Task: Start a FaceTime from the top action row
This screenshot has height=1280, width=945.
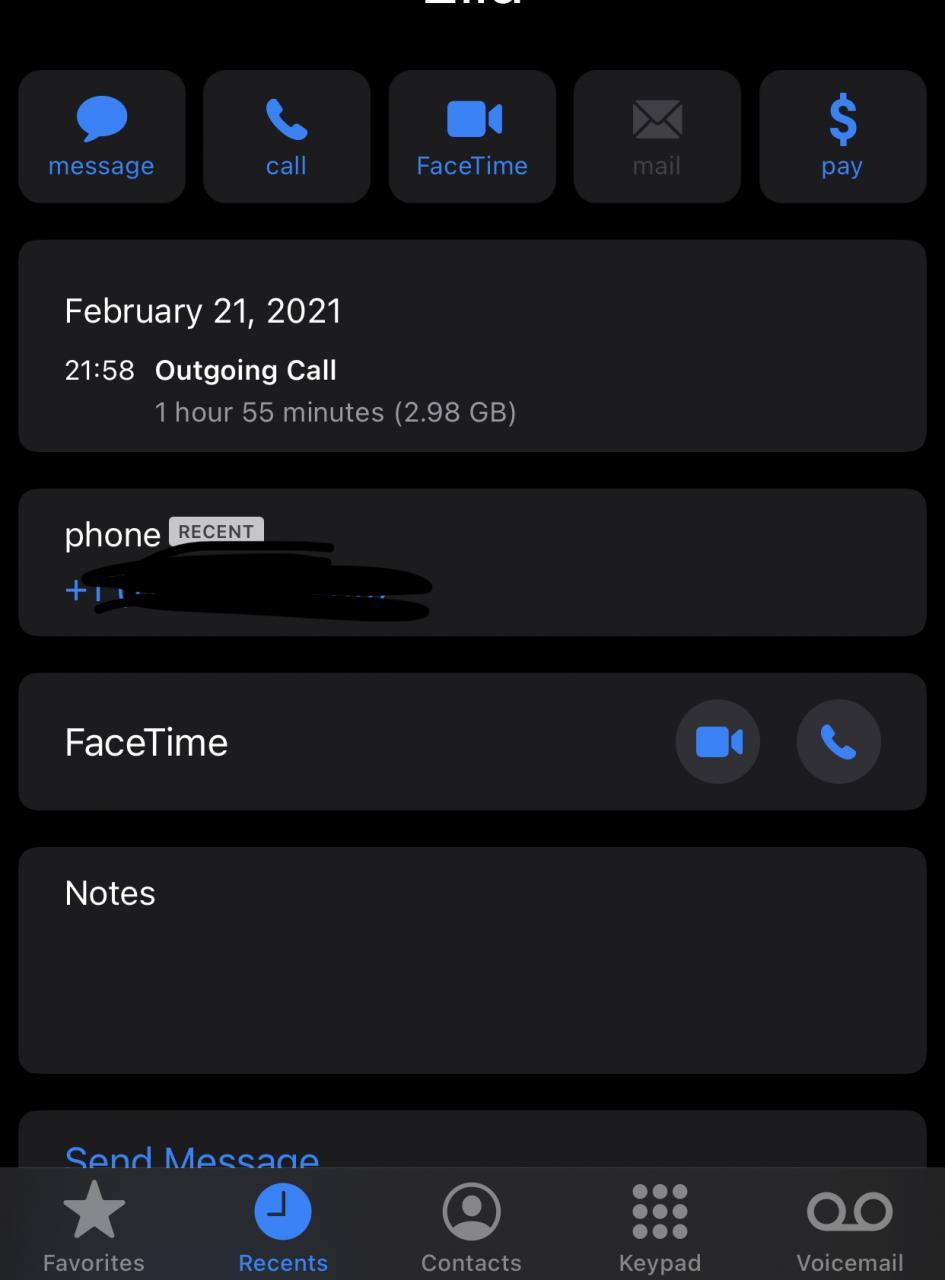Action: tap(472, 137)
